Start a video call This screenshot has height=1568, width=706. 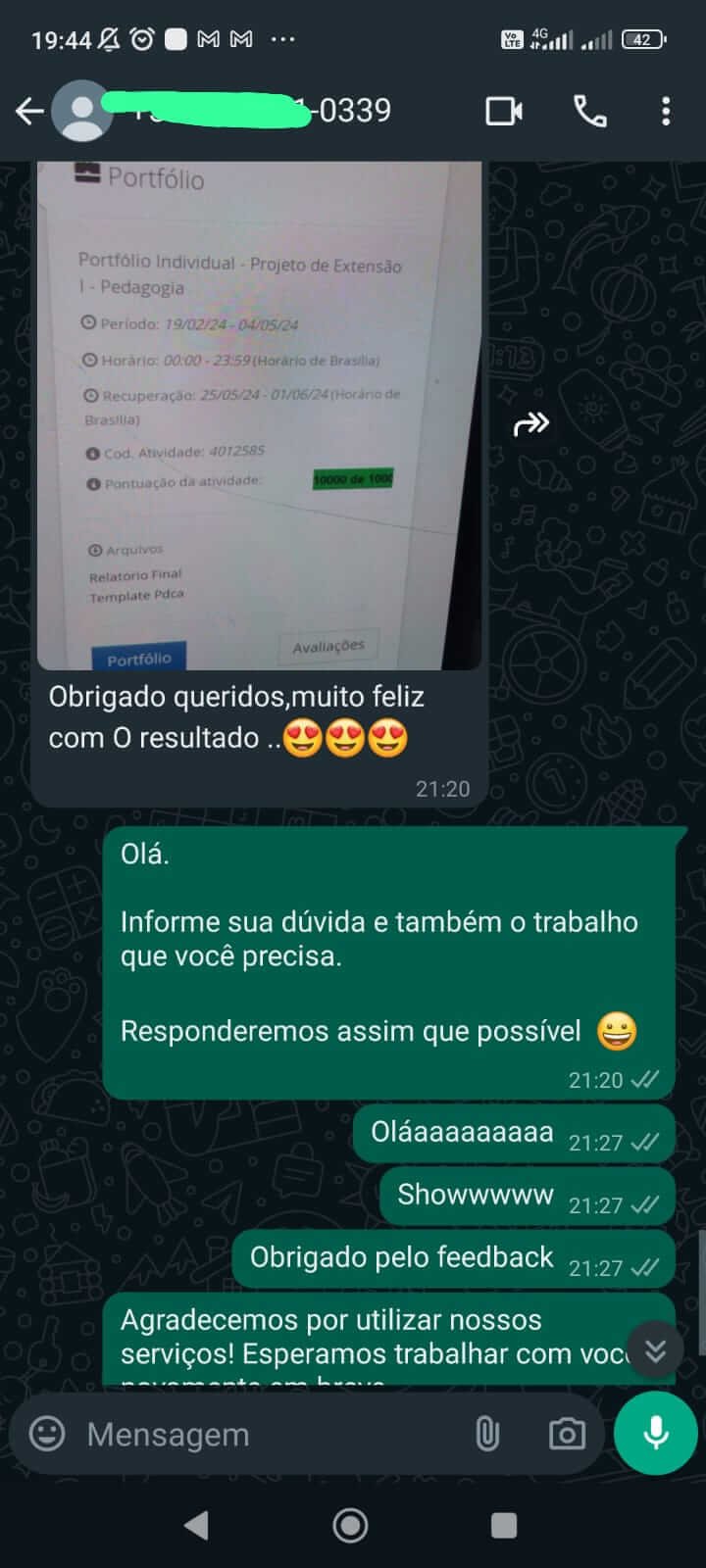[x=504, y=112]
